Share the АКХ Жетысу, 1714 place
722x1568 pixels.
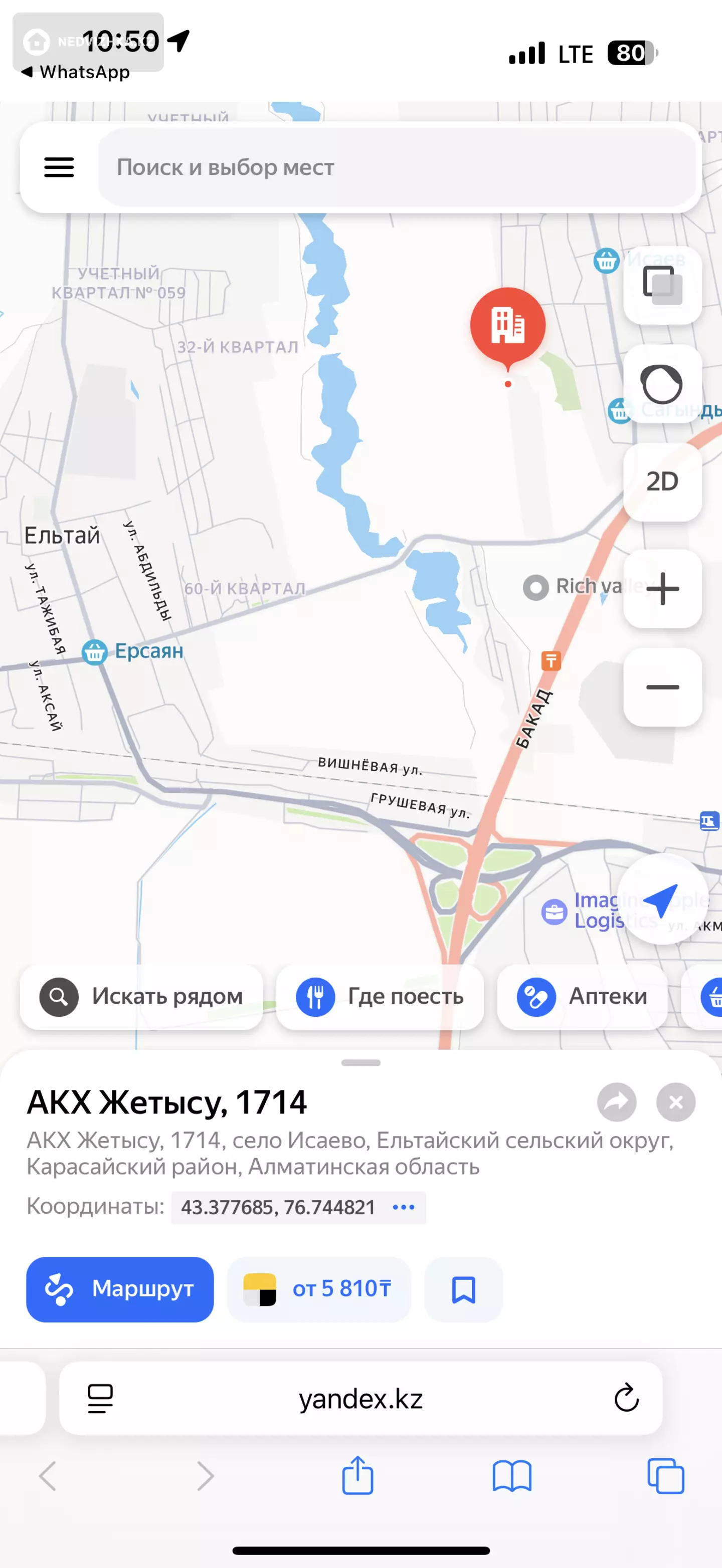(617, 1102)
